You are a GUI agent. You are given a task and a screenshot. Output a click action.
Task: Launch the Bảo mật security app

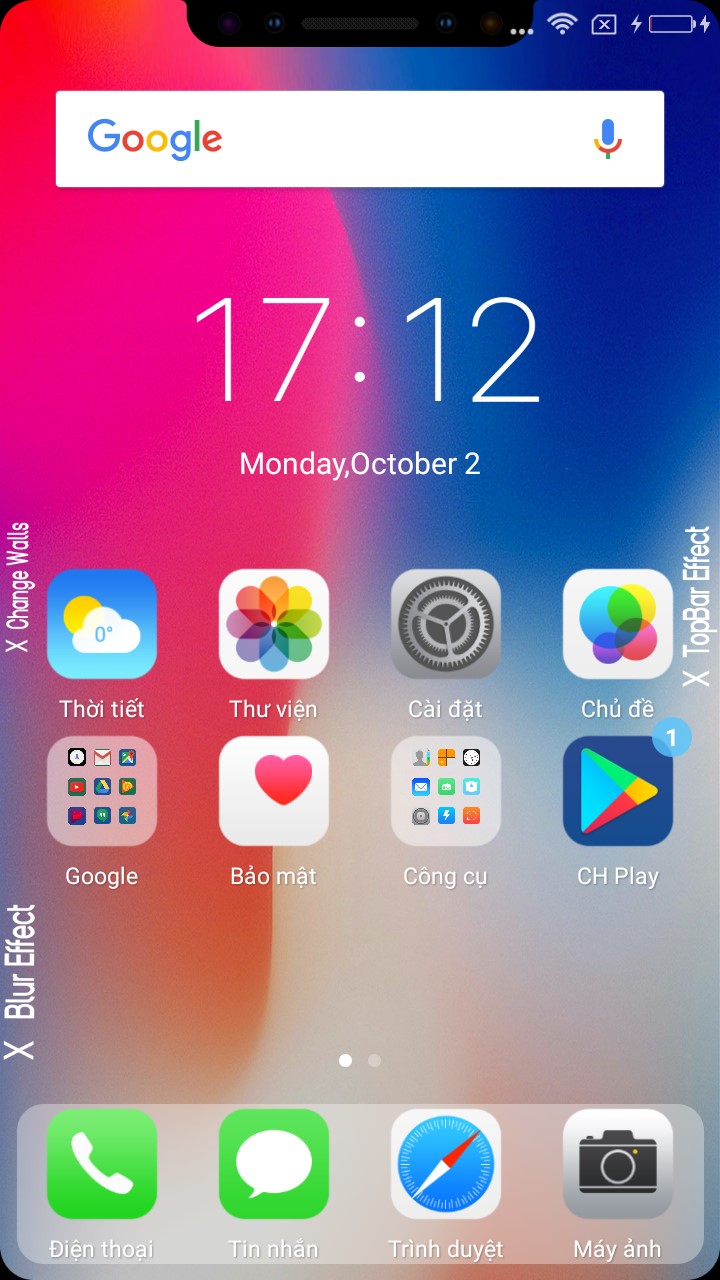point(274,792)
